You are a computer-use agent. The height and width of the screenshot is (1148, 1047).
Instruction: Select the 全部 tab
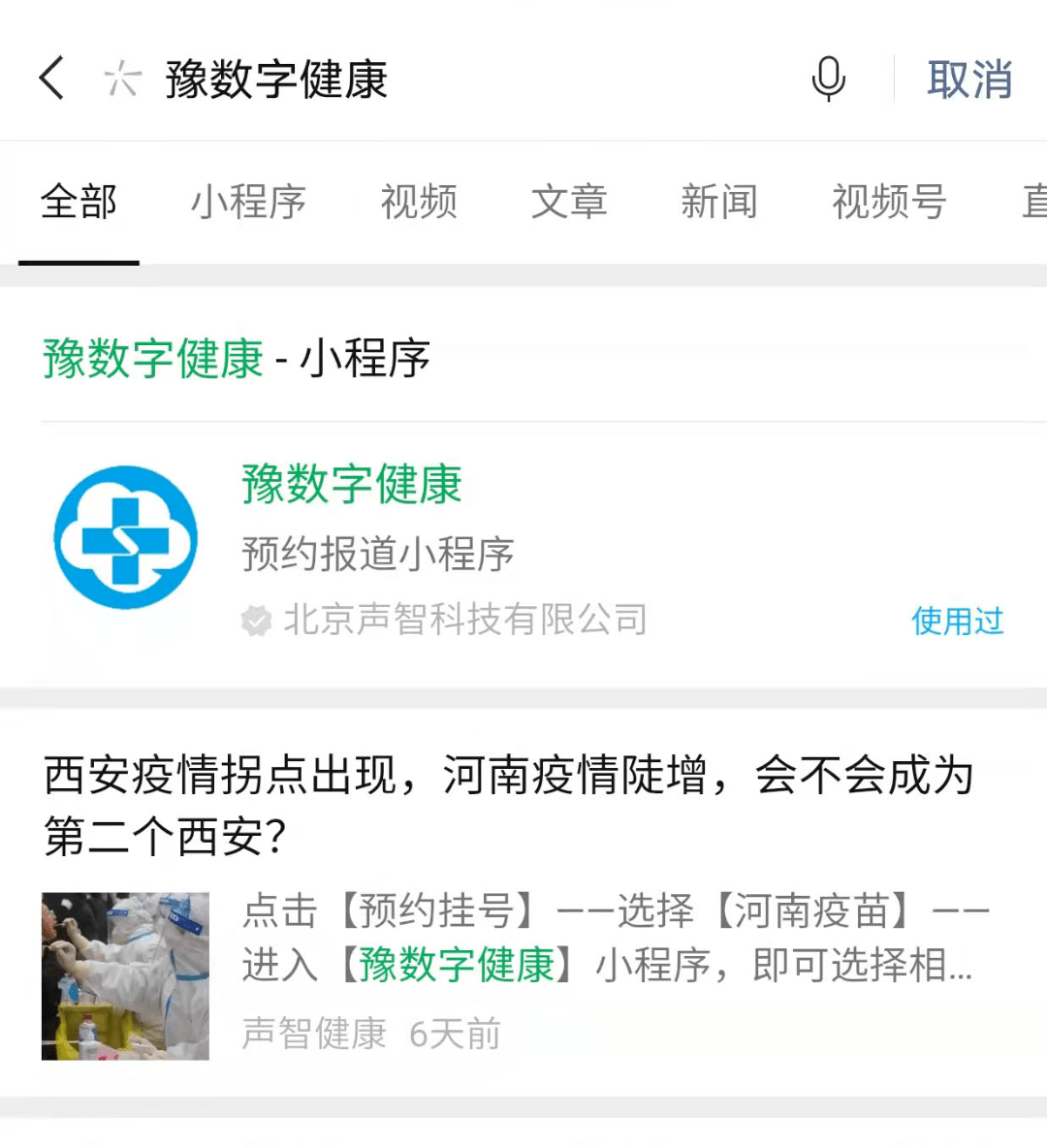(79, 203)
